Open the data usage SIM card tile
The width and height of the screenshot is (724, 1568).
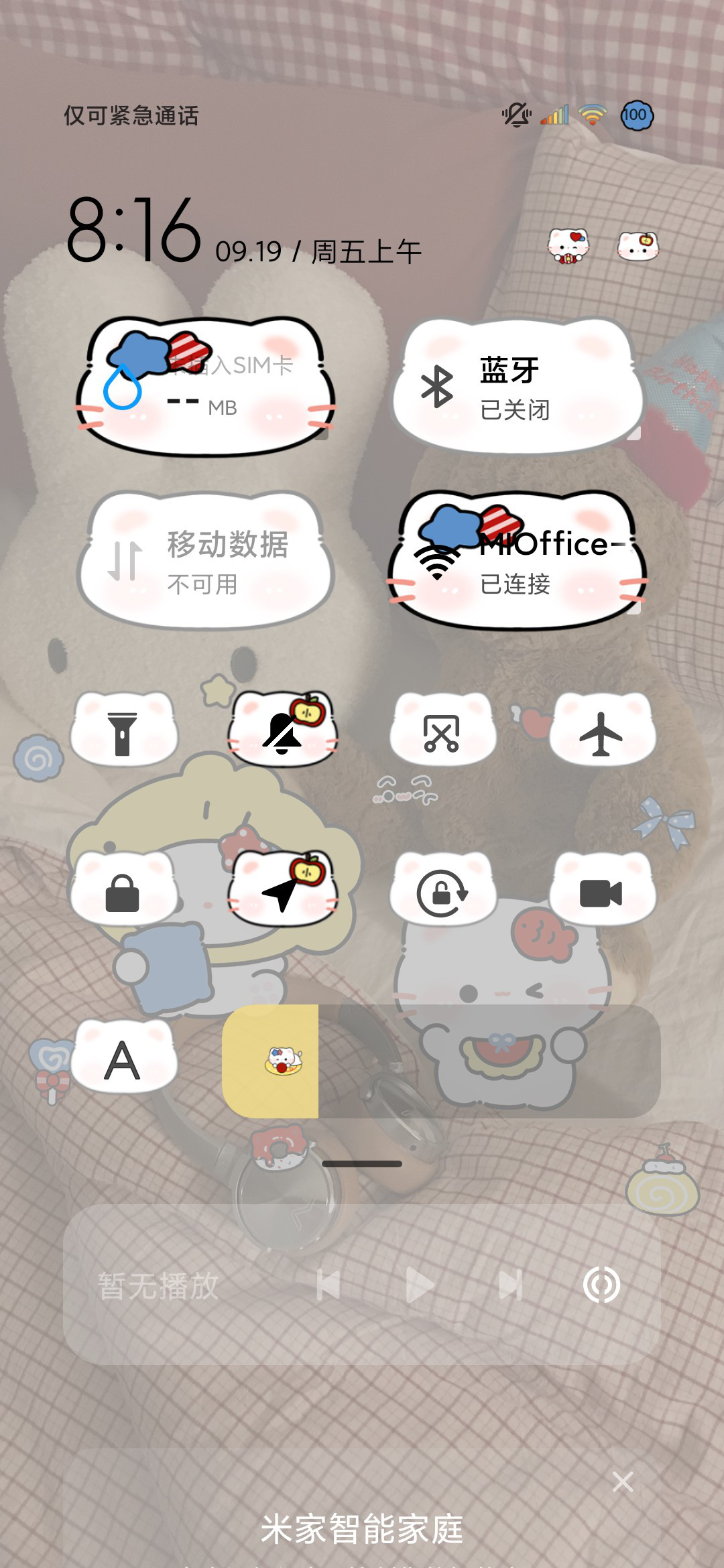(x=206, y=387)
